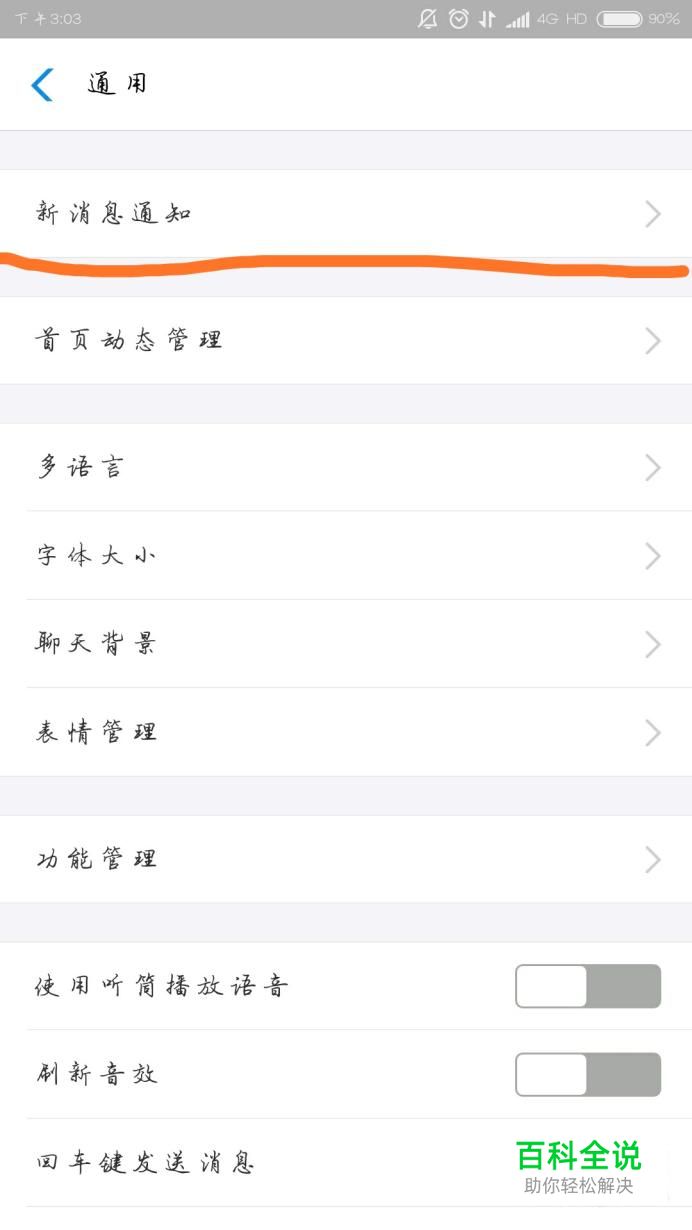This screenshot has width=692, height=1230.
Task: Open 表情管理
Action: point(346,732)
